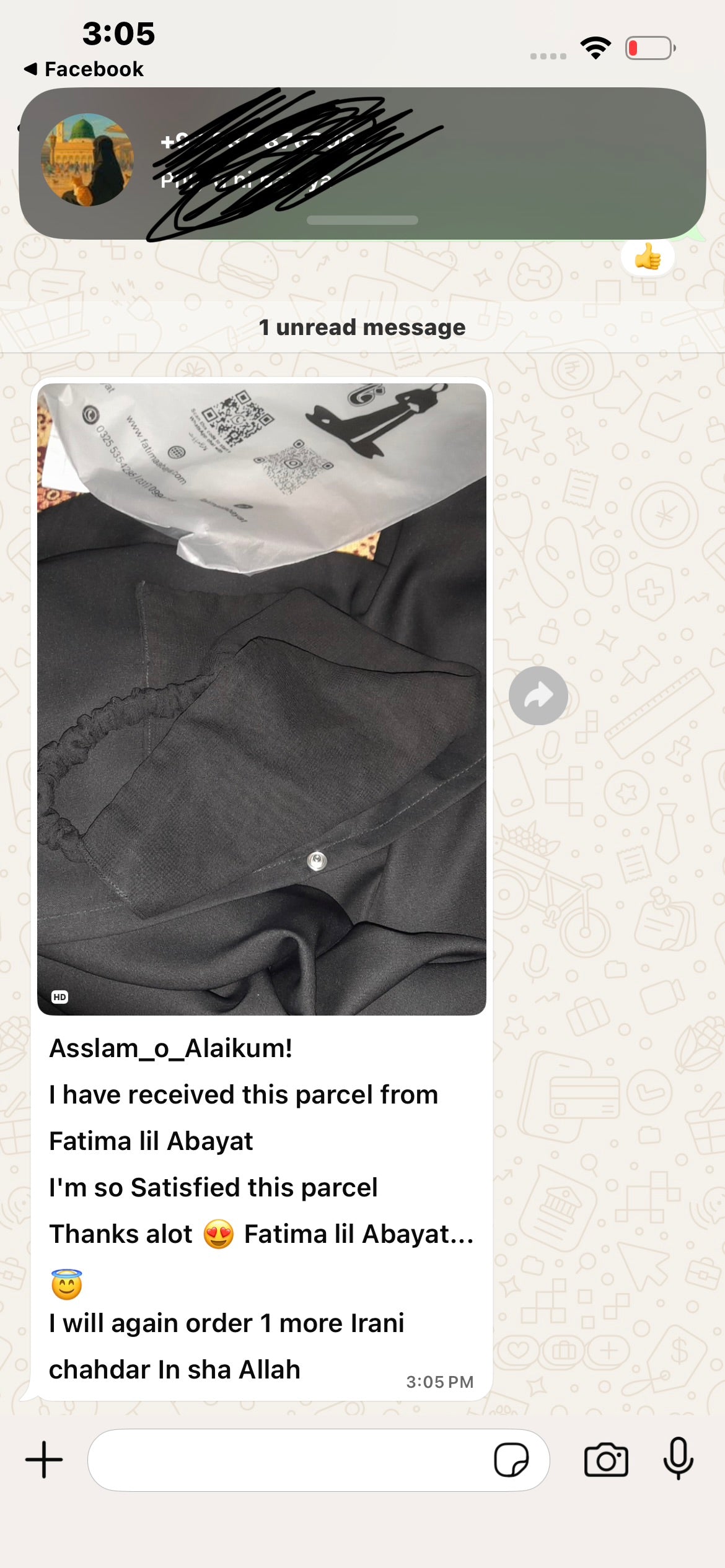Open the plus attachment menu
Screen dimensions: 725x1568
pos(44,1460)
